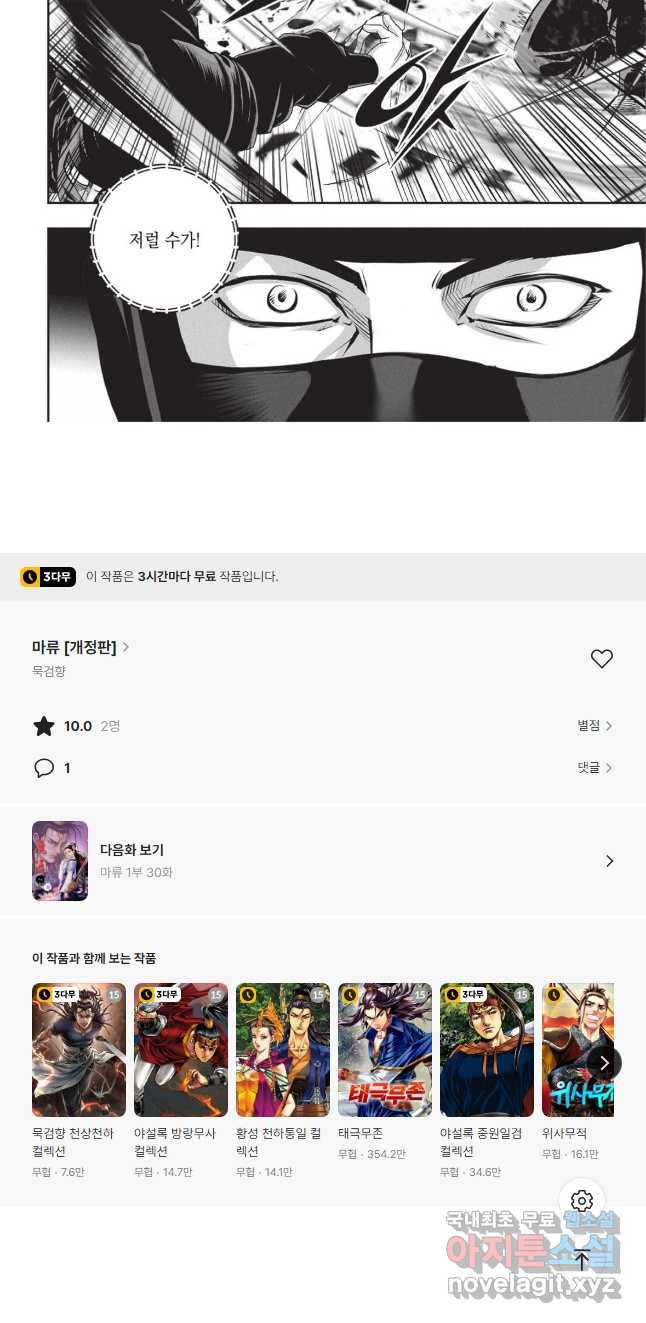This screenshot has width=646, height=1323.
Task: Open 야설록 중원일검 컬렉션 card
Action: (487, 1081)
